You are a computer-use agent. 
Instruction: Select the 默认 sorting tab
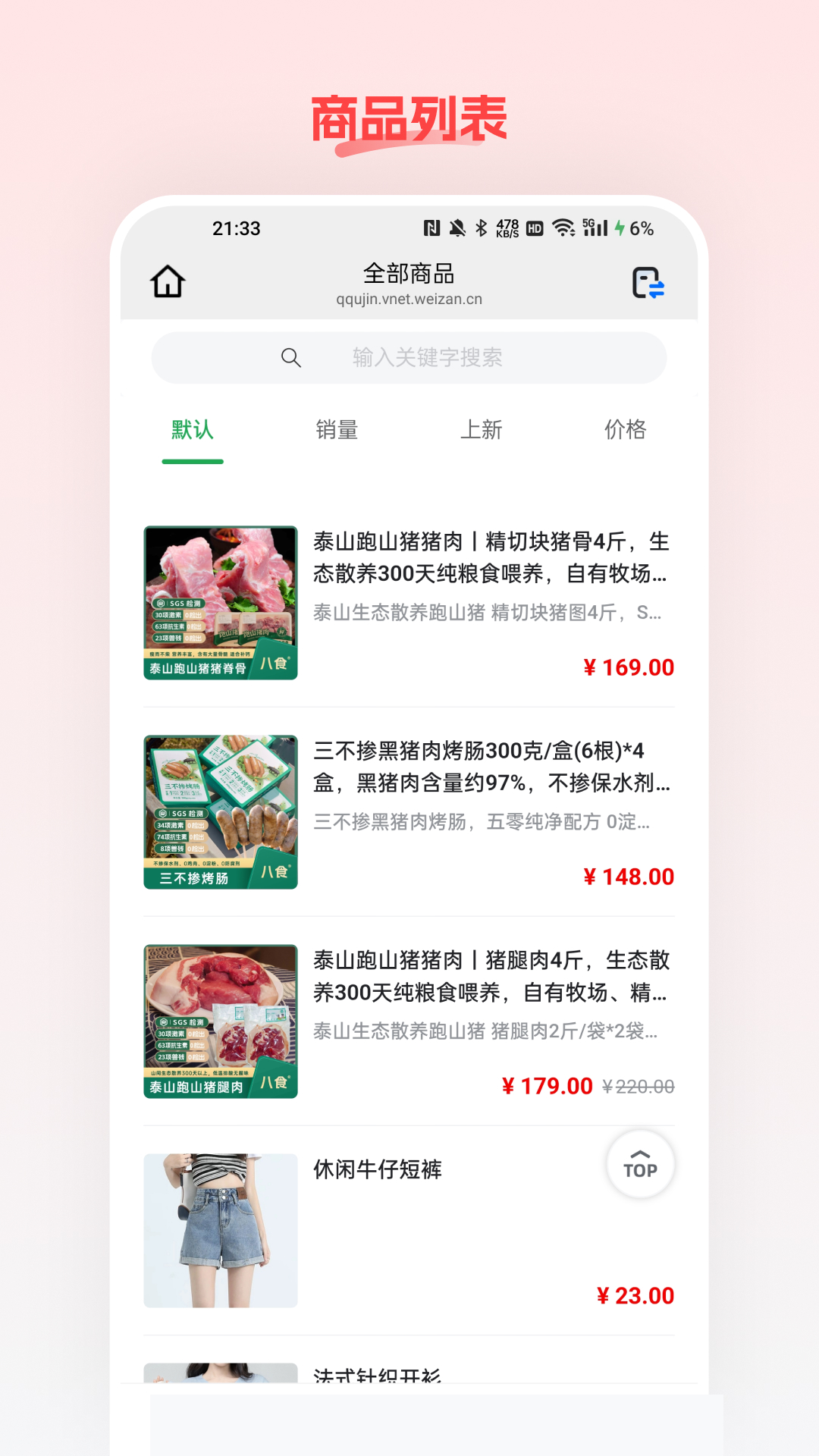(193, 429)
